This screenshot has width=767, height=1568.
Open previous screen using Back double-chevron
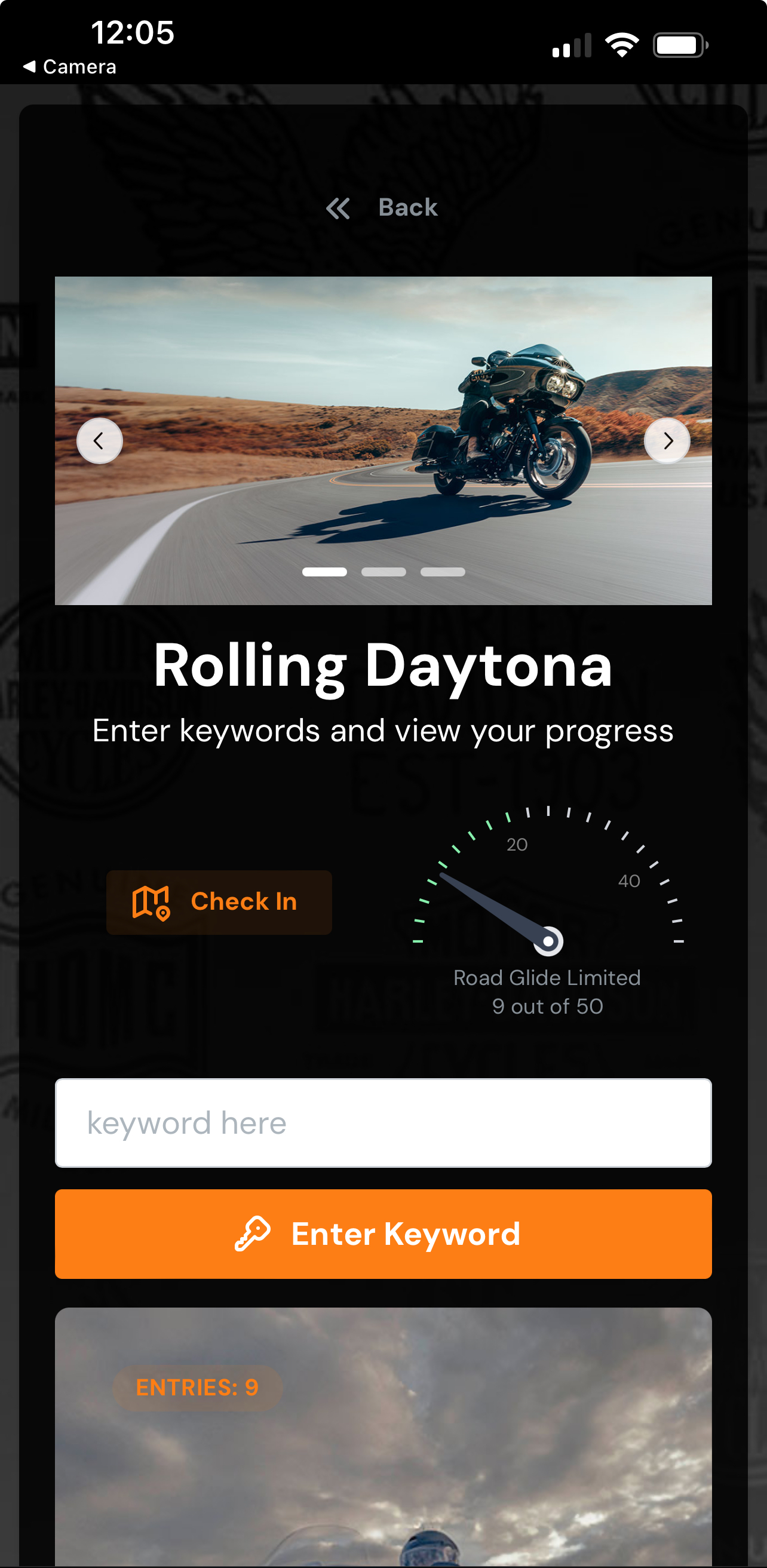(x=339, y=208)
